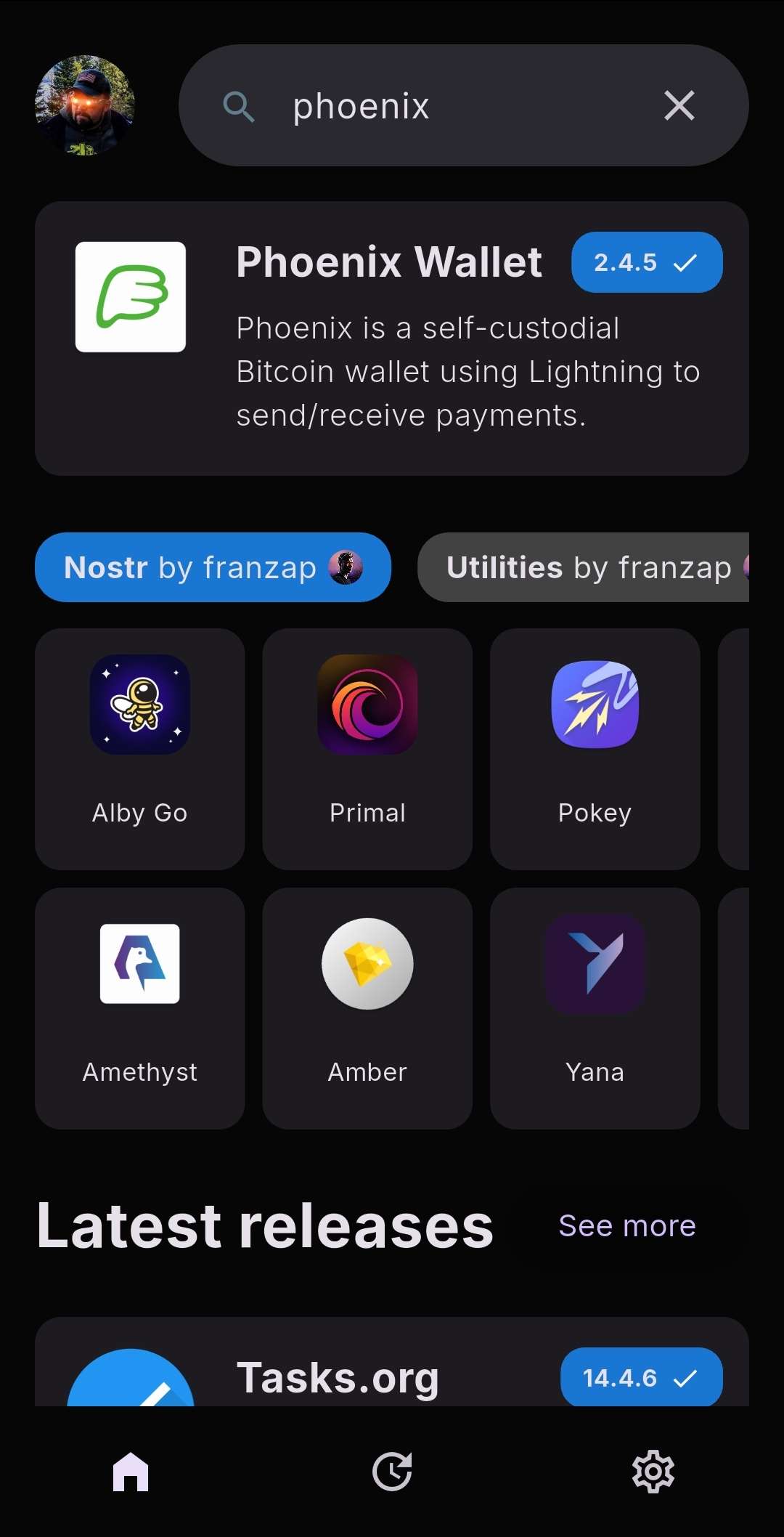This screenshot has width=784, height=1537.
Task: Clear the phoenix search query
Action: coord(679,106)
